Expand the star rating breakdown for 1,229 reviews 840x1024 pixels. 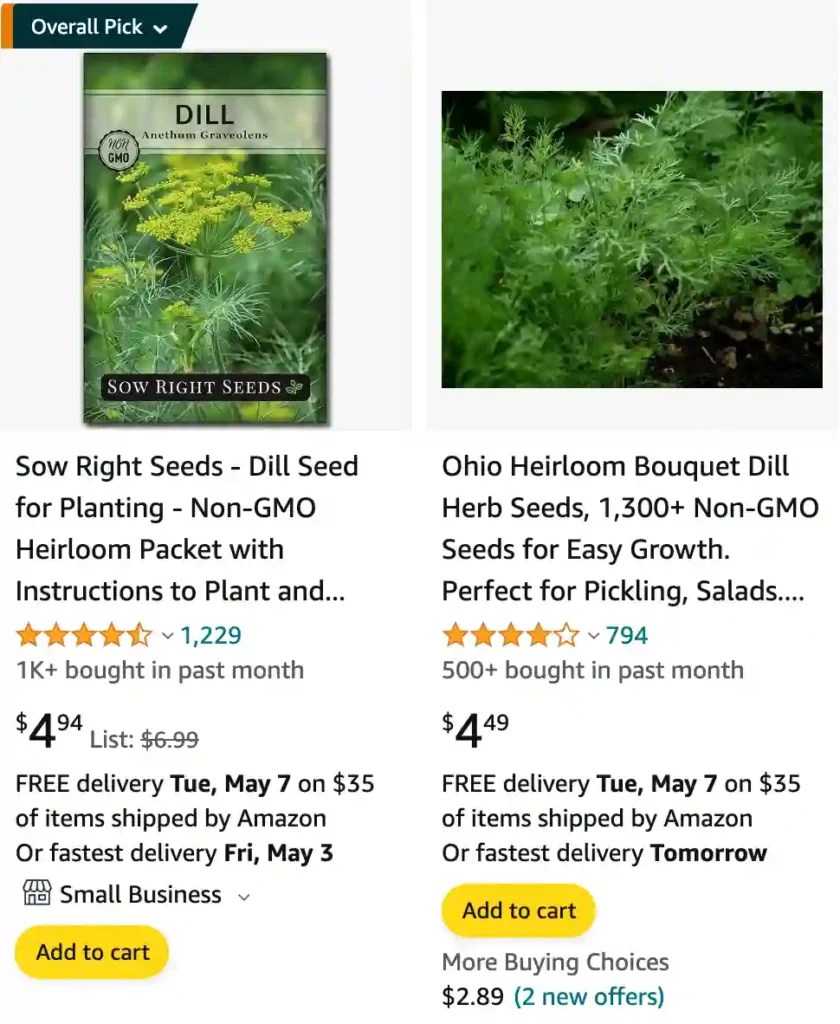click(x=166, y=635)
